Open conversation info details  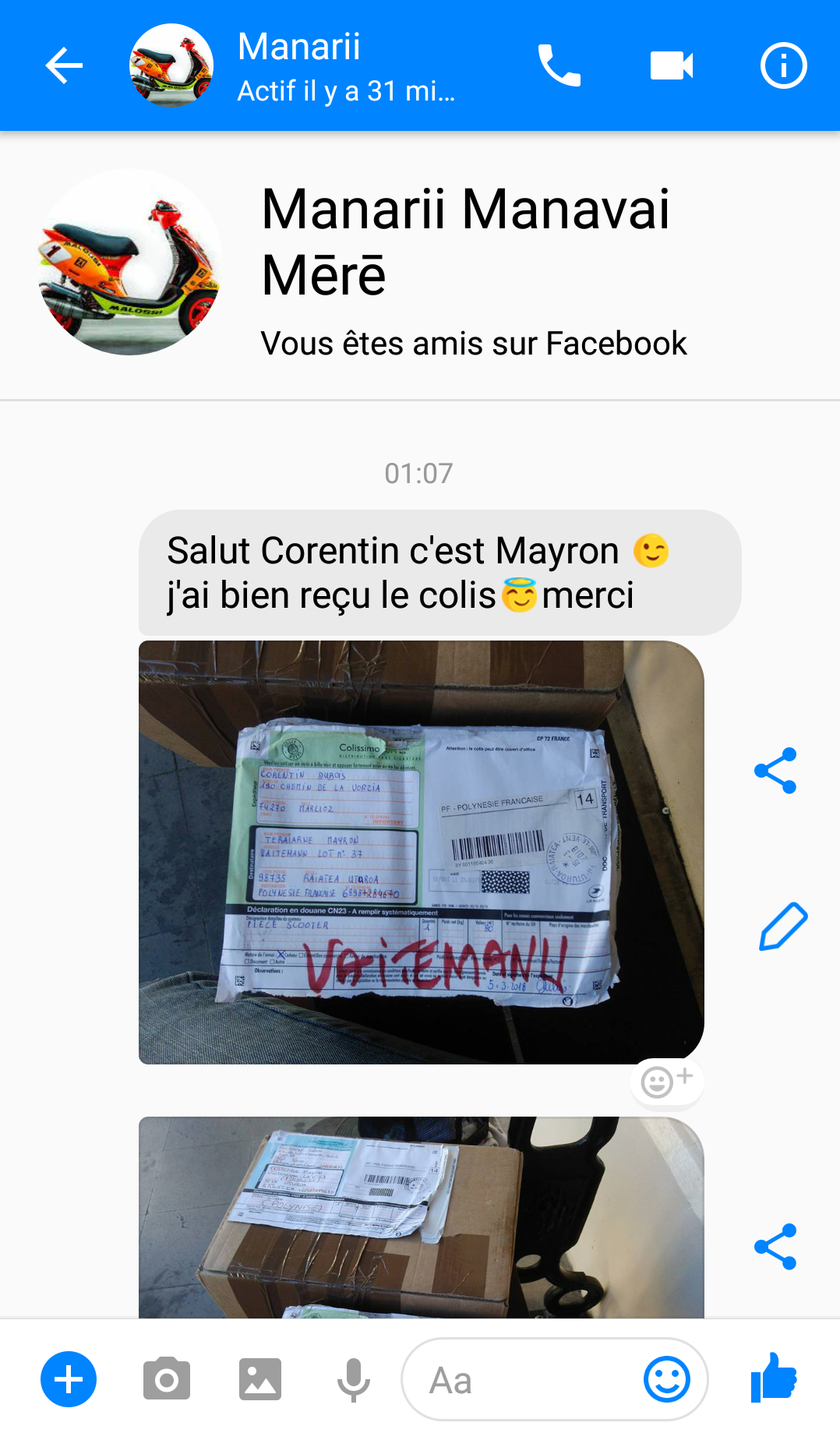click(x=783, y=65)
